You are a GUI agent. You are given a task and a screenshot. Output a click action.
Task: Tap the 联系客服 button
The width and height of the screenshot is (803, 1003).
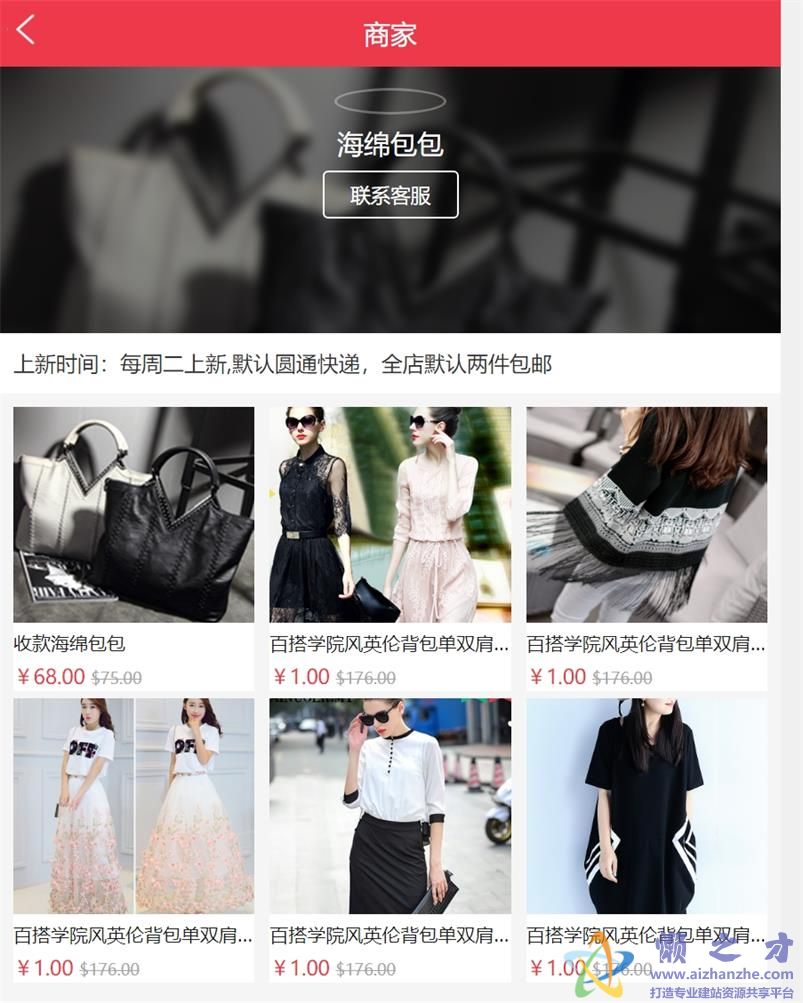(390, 195)
